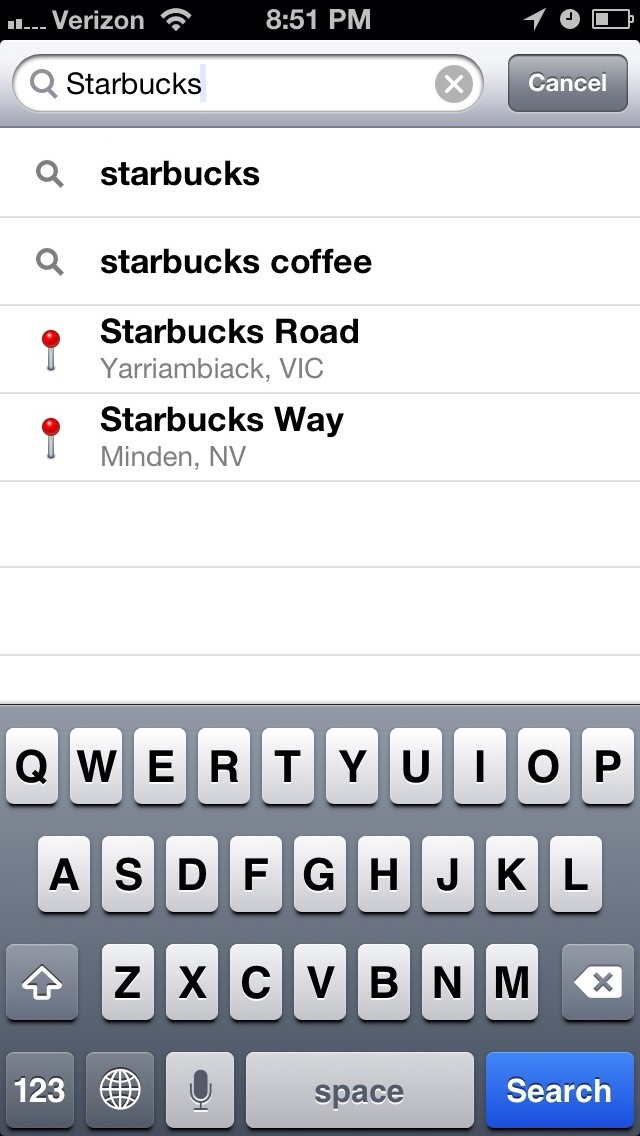The width and height of the screenshot is (640, 1136).
Task: Change keyboard language with globe key
Action: (x=120, y=1090)
